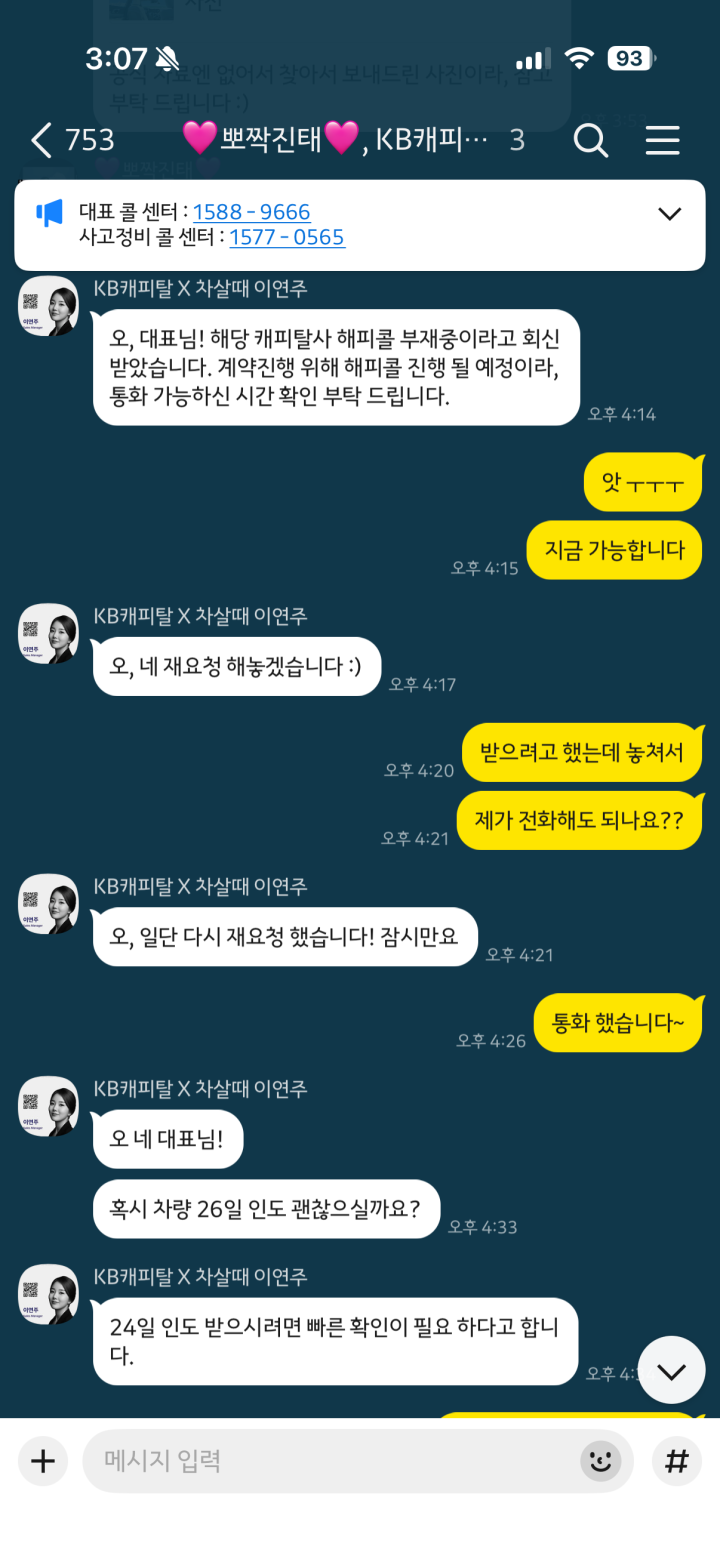Expand the pinned notice banner

(669, 213)
